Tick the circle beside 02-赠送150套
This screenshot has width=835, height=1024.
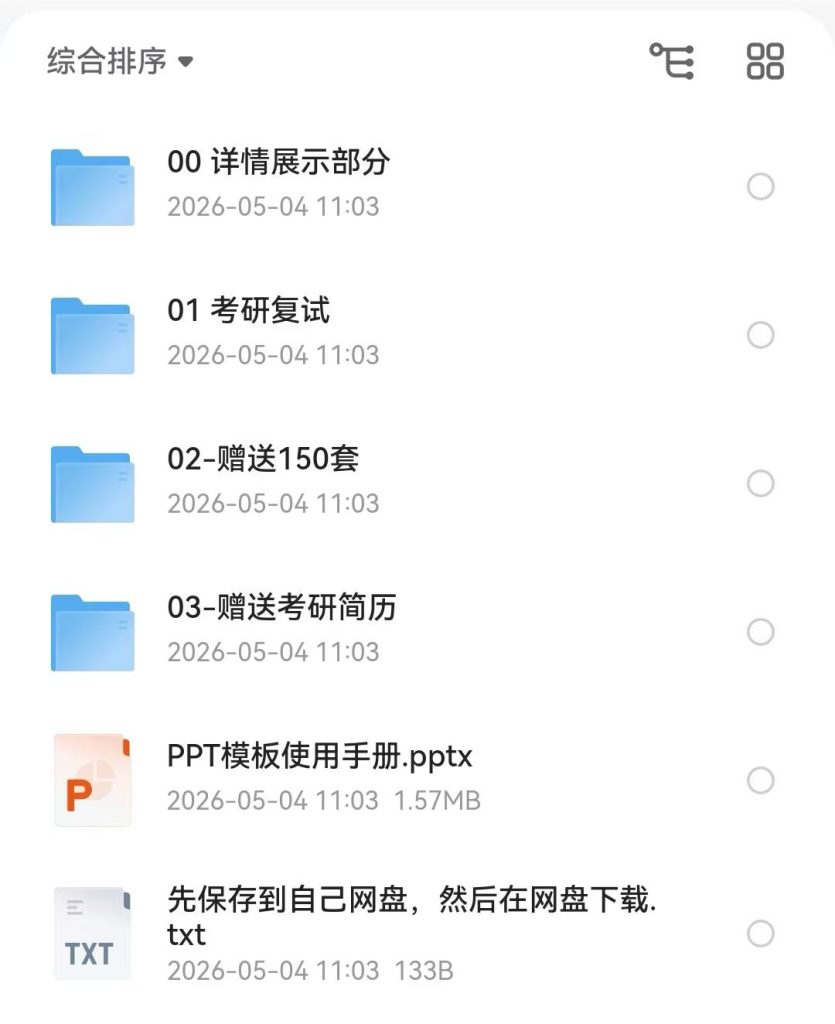pyautogui.click(x=761, y=483)
